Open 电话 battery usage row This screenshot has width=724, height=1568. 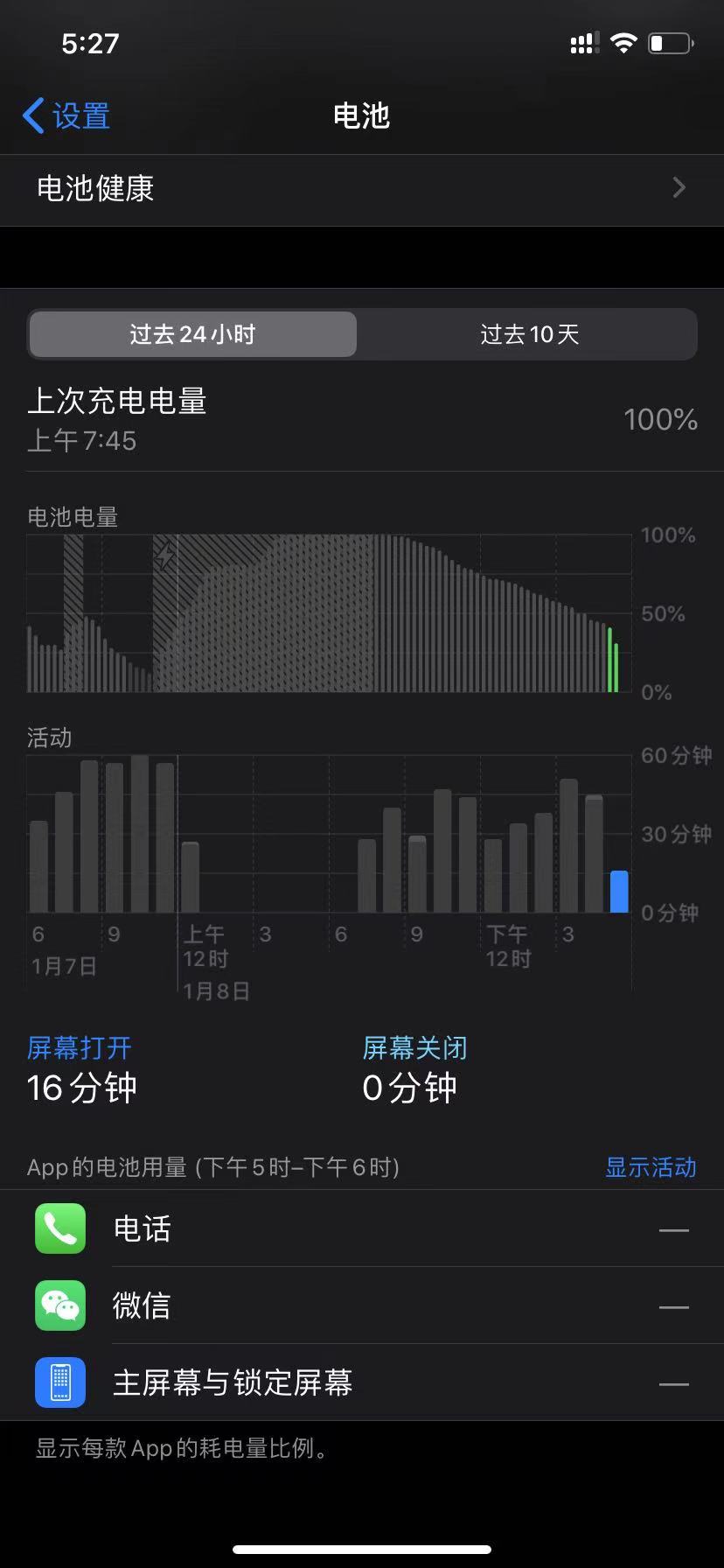[361, 1228]
